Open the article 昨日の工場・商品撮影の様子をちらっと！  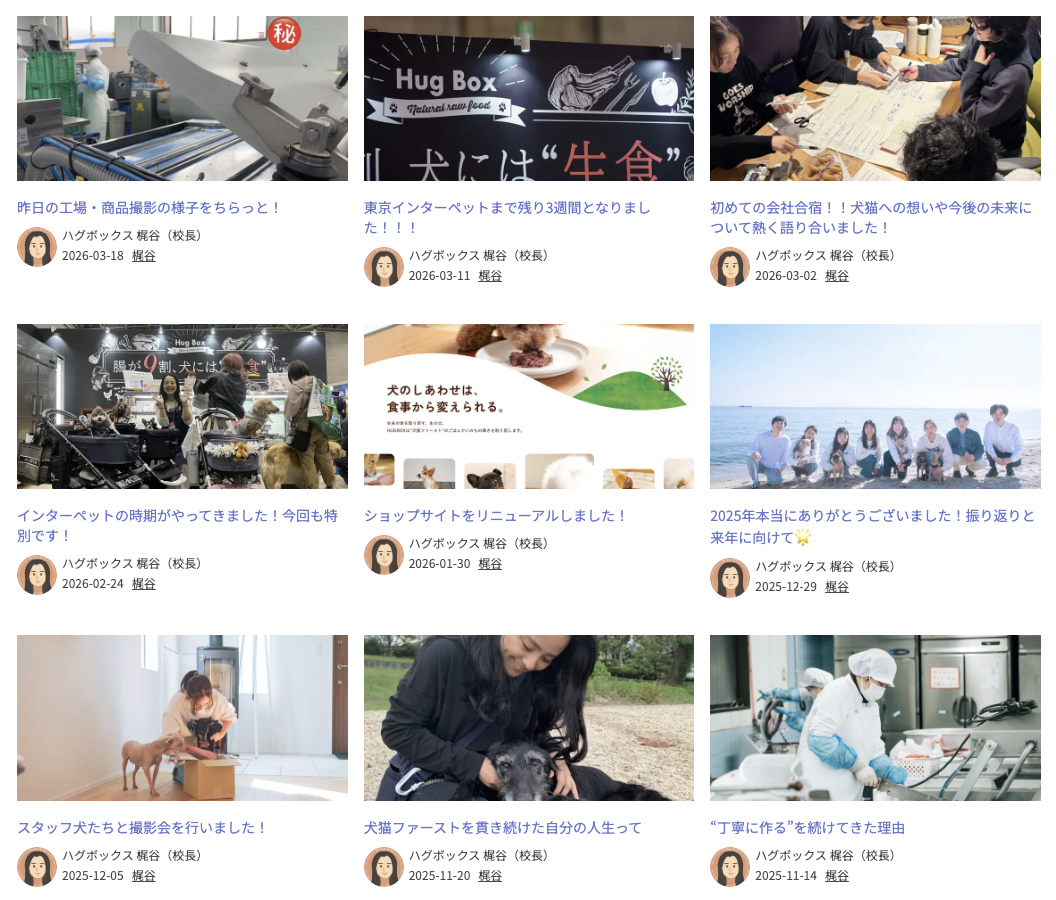(x=150, y=207)
